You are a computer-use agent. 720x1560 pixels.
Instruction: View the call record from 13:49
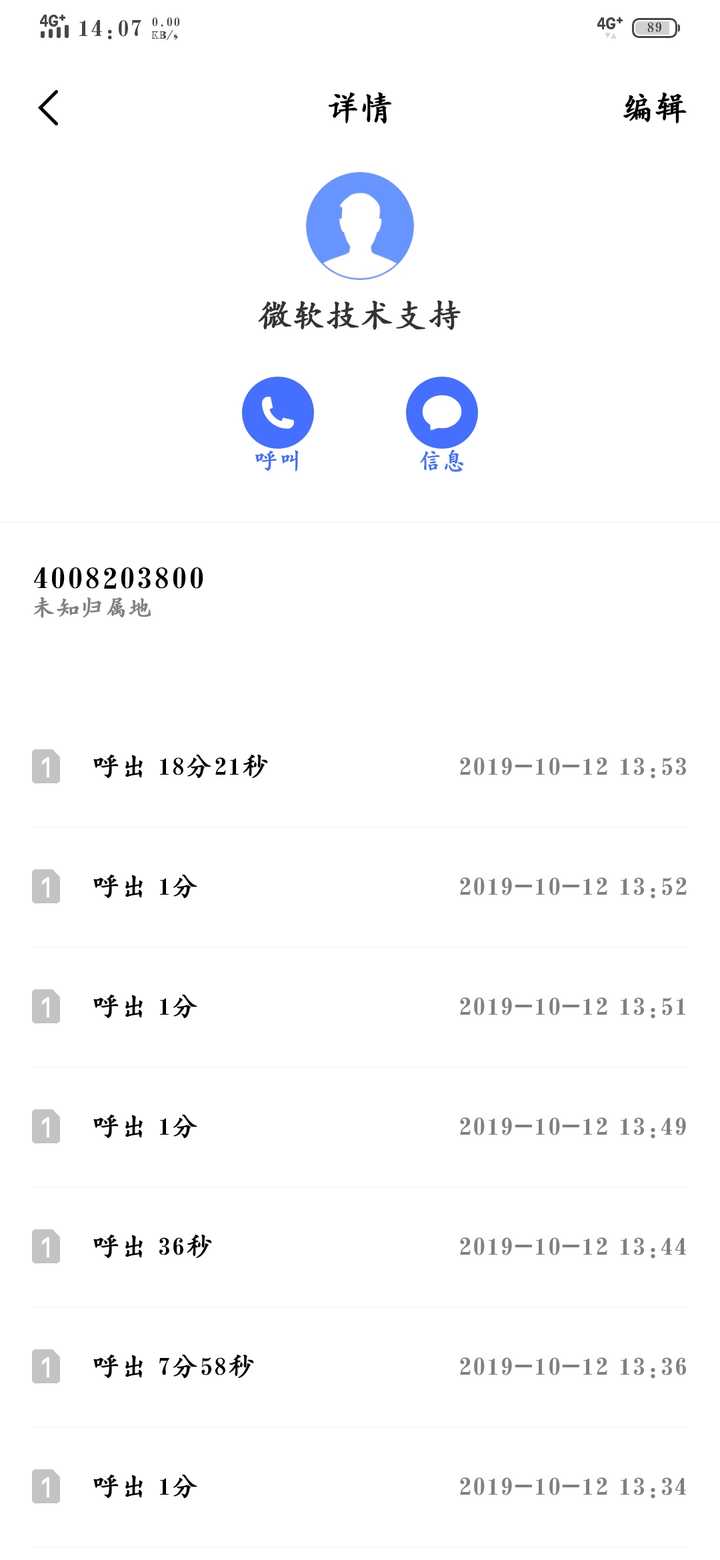(360, 1127)
